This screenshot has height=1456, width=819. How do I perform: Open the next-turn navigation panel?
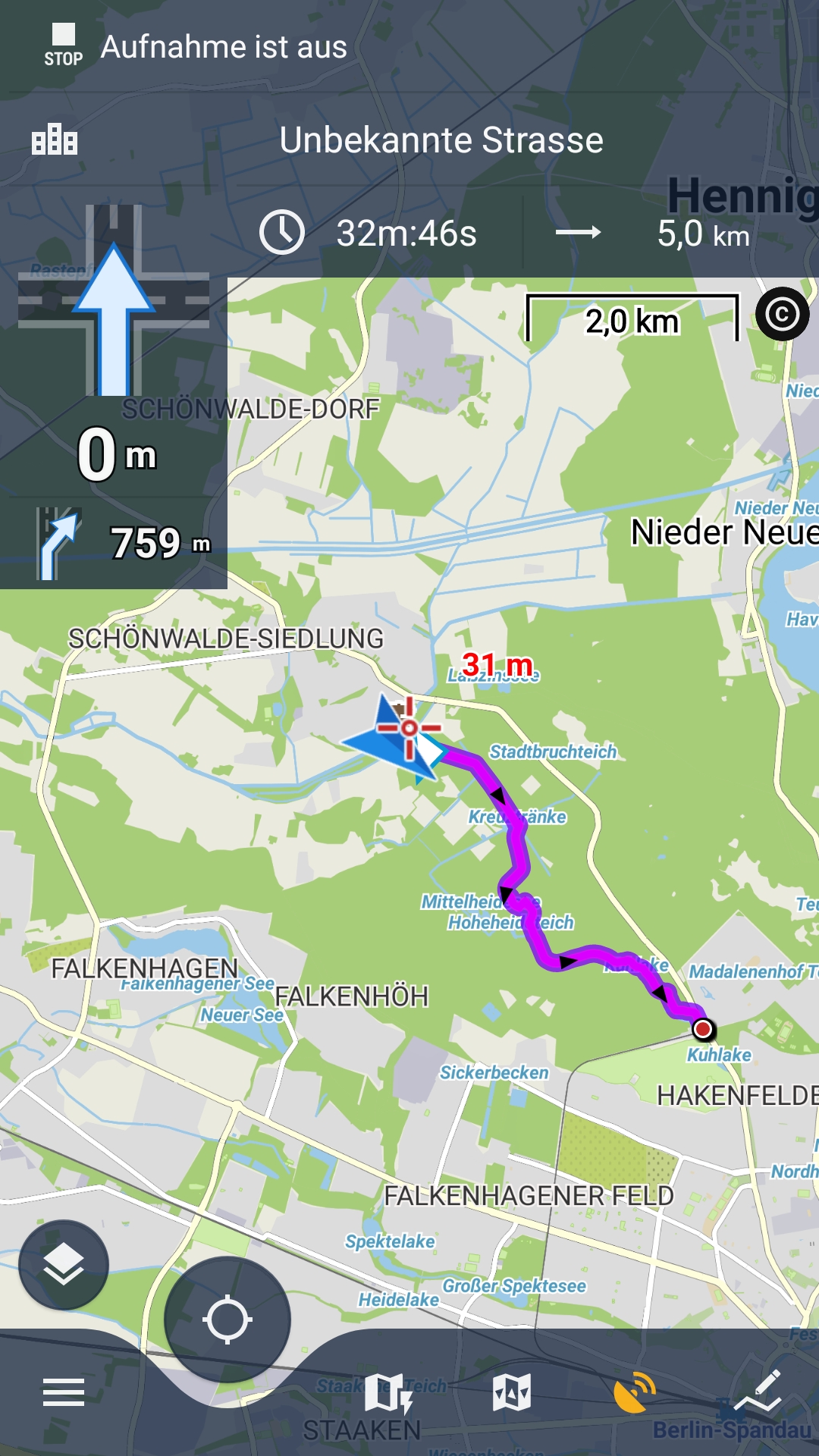114,394
